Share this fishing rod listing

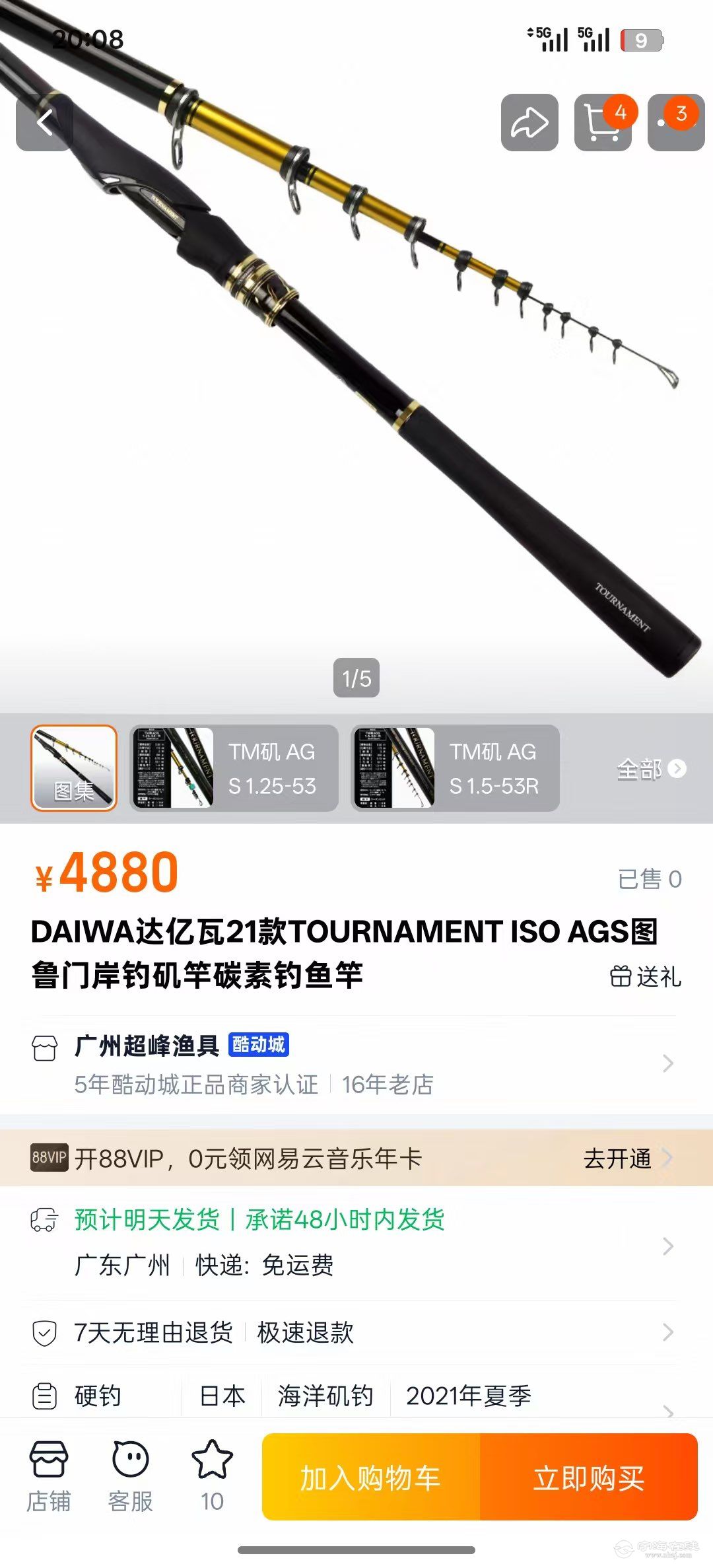[529, 122]
